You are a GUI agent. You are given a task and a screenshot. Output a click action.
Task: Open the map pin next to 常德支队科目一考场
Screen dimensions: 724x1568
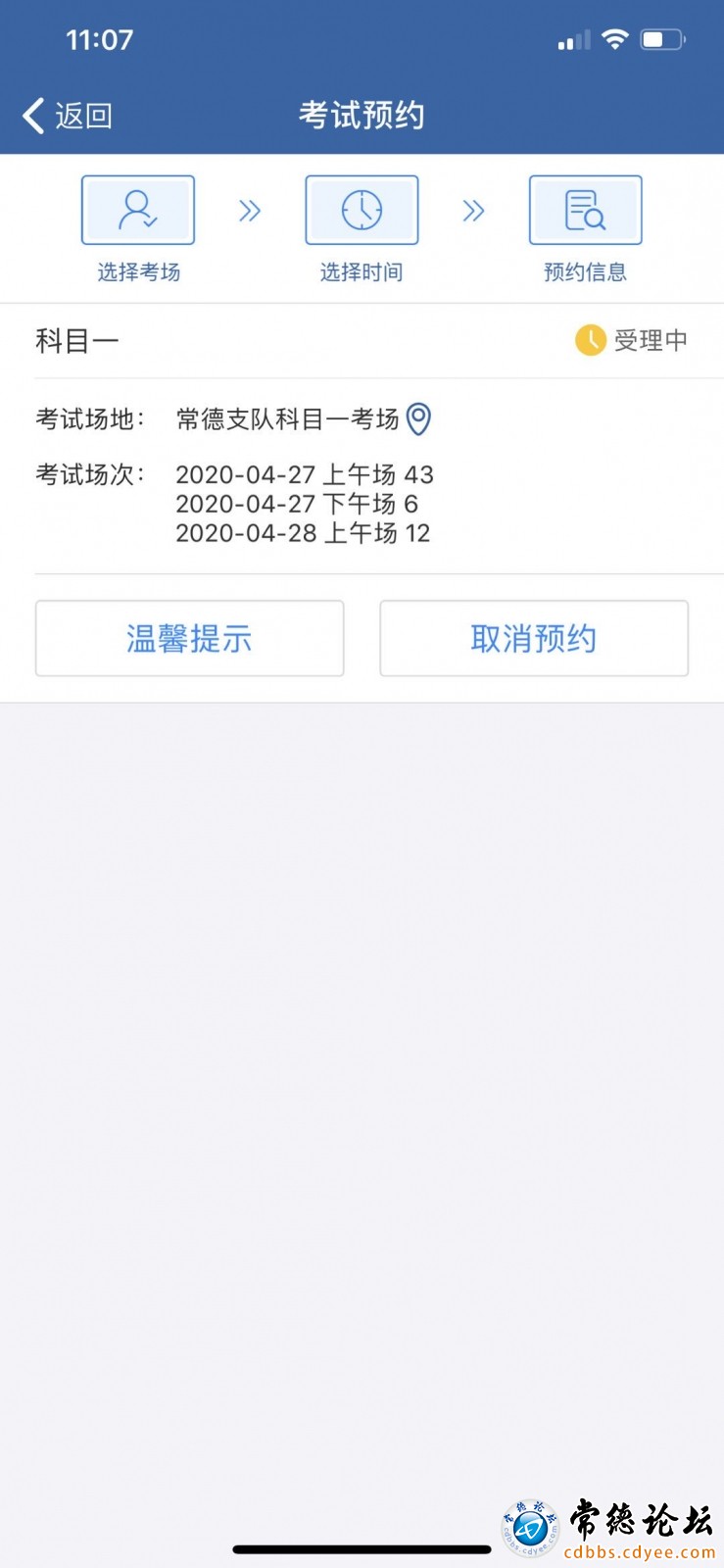point(418,418)
